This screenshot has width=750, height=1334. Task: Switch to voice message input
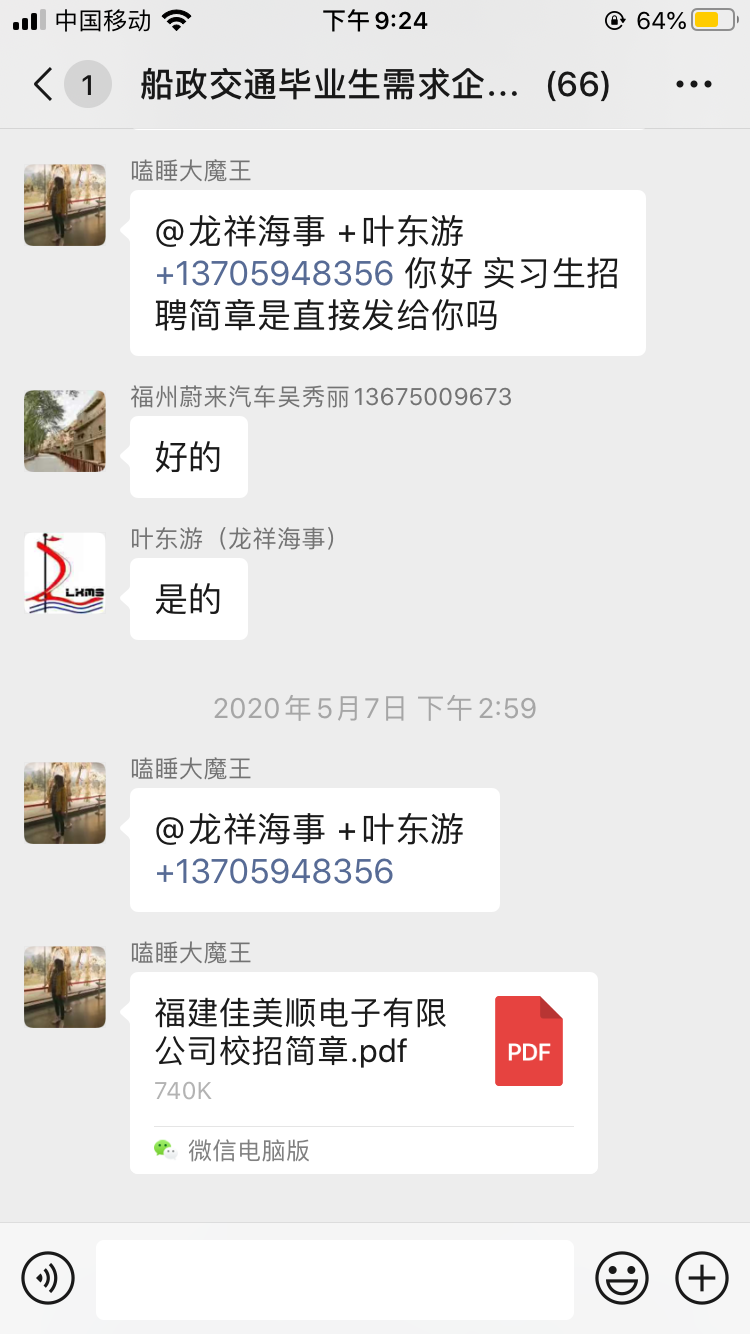pyautogui.click(x=48, y=1277)
